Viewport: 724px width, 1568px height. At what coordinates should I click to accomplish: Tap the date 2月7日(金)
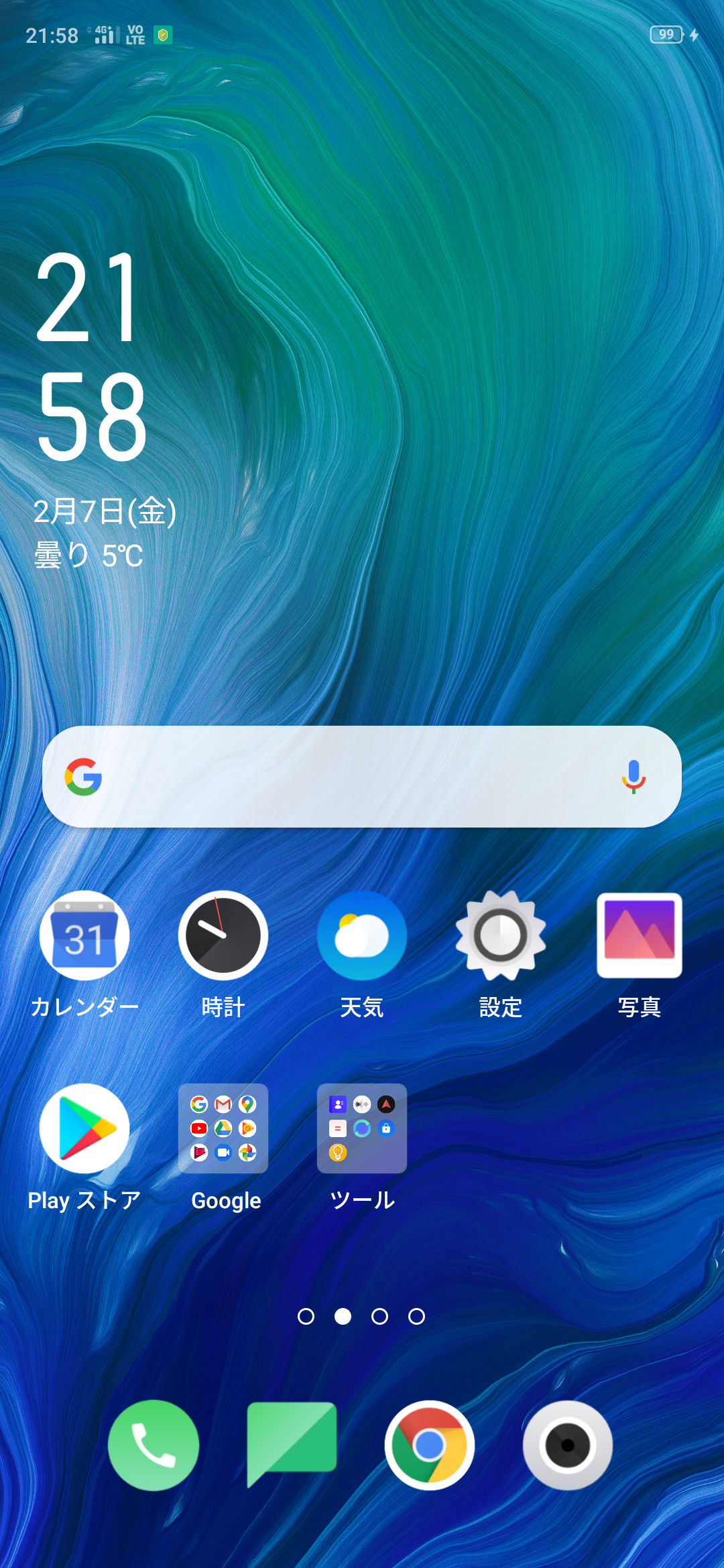[105, 512]
